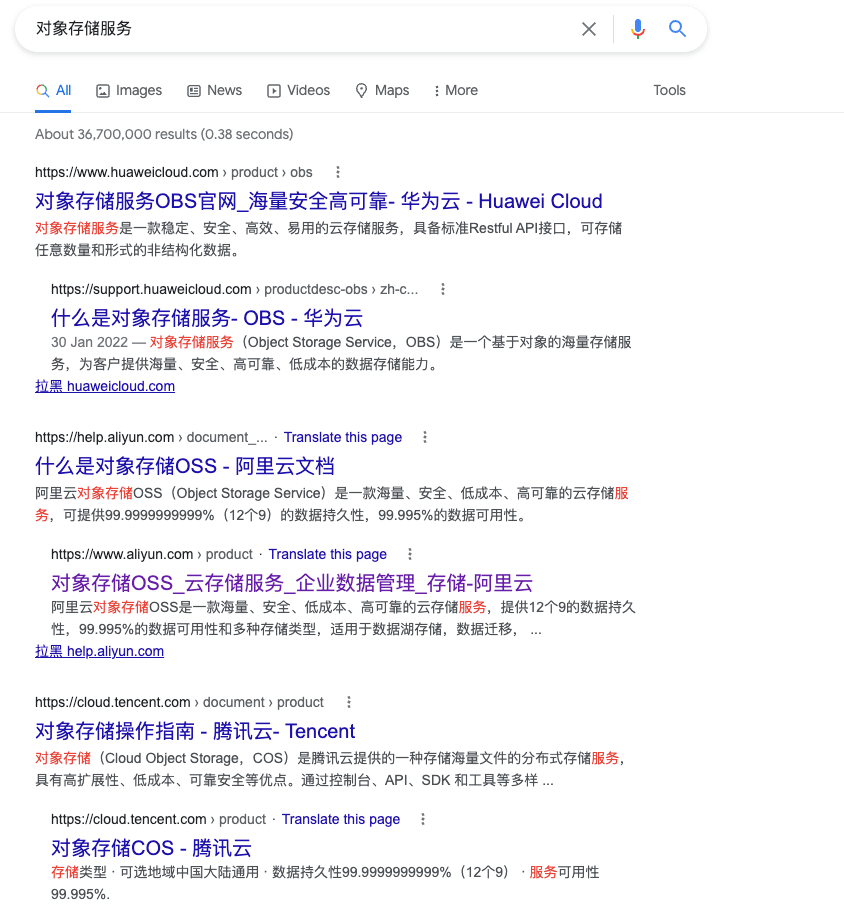Switch to the Images tab
This screenshot has height=907, width=844.
coord(129,90)
